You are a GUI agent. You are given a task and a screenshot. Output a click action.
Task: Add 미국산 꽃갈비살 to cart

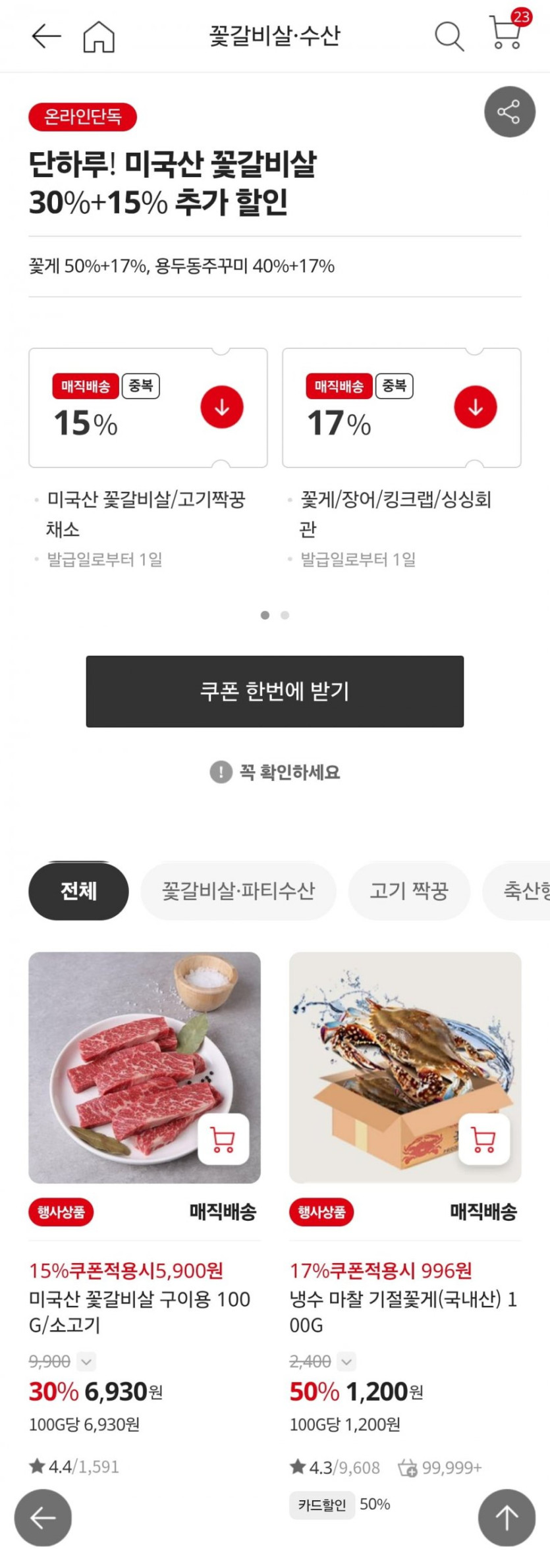(x=223, y=1139)
